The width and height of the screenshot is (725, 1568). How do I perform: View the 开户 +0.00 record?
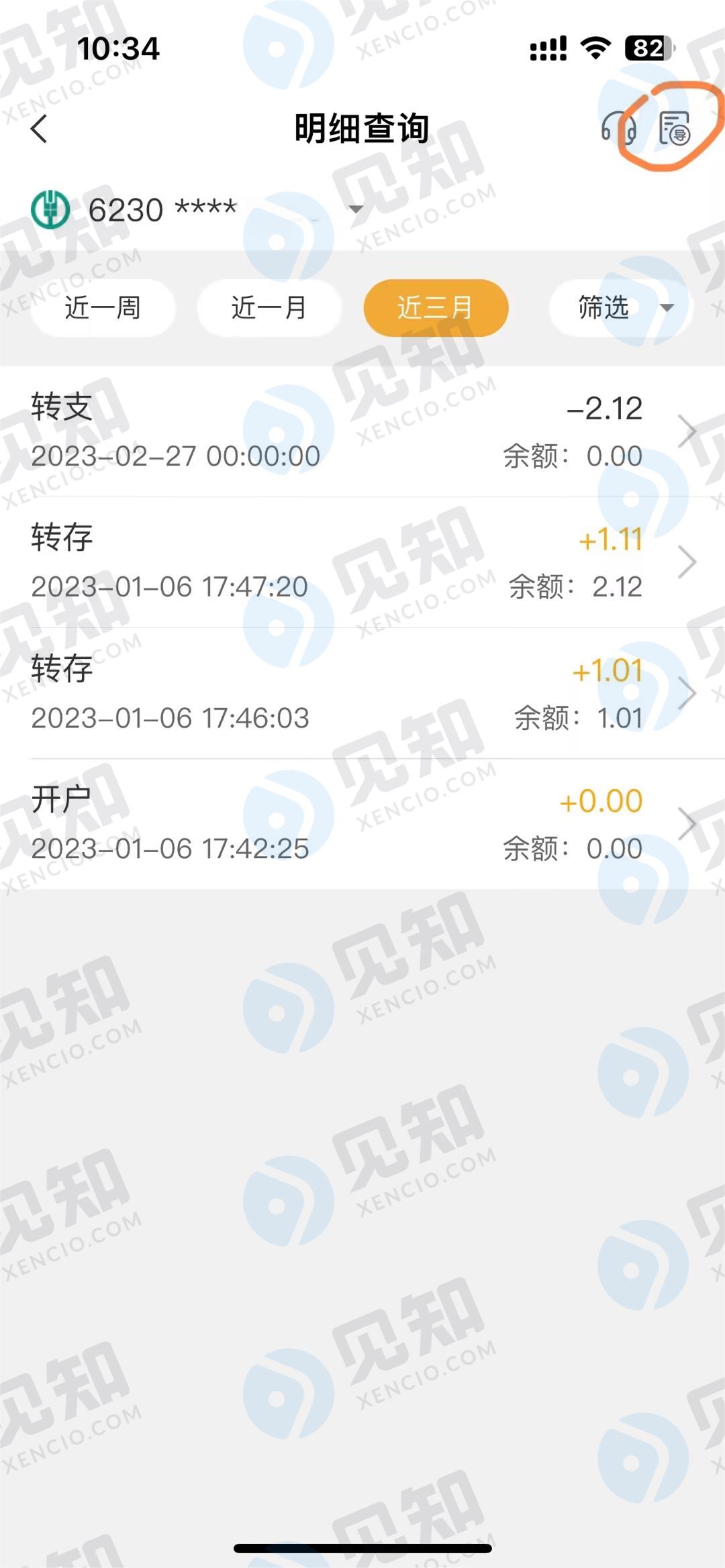(x=362, y=824)
